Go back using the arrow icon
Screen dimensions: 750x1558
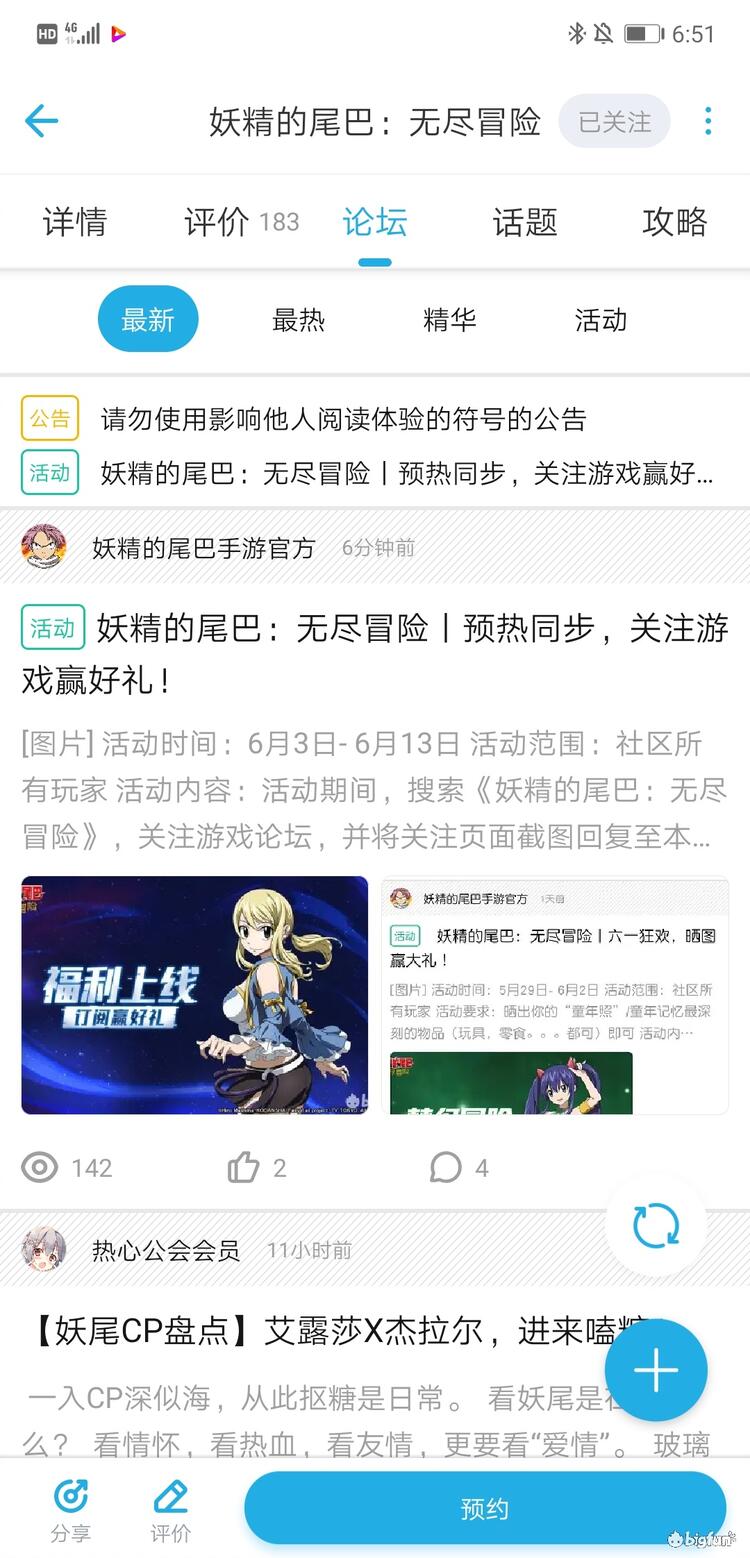point(41,121)
